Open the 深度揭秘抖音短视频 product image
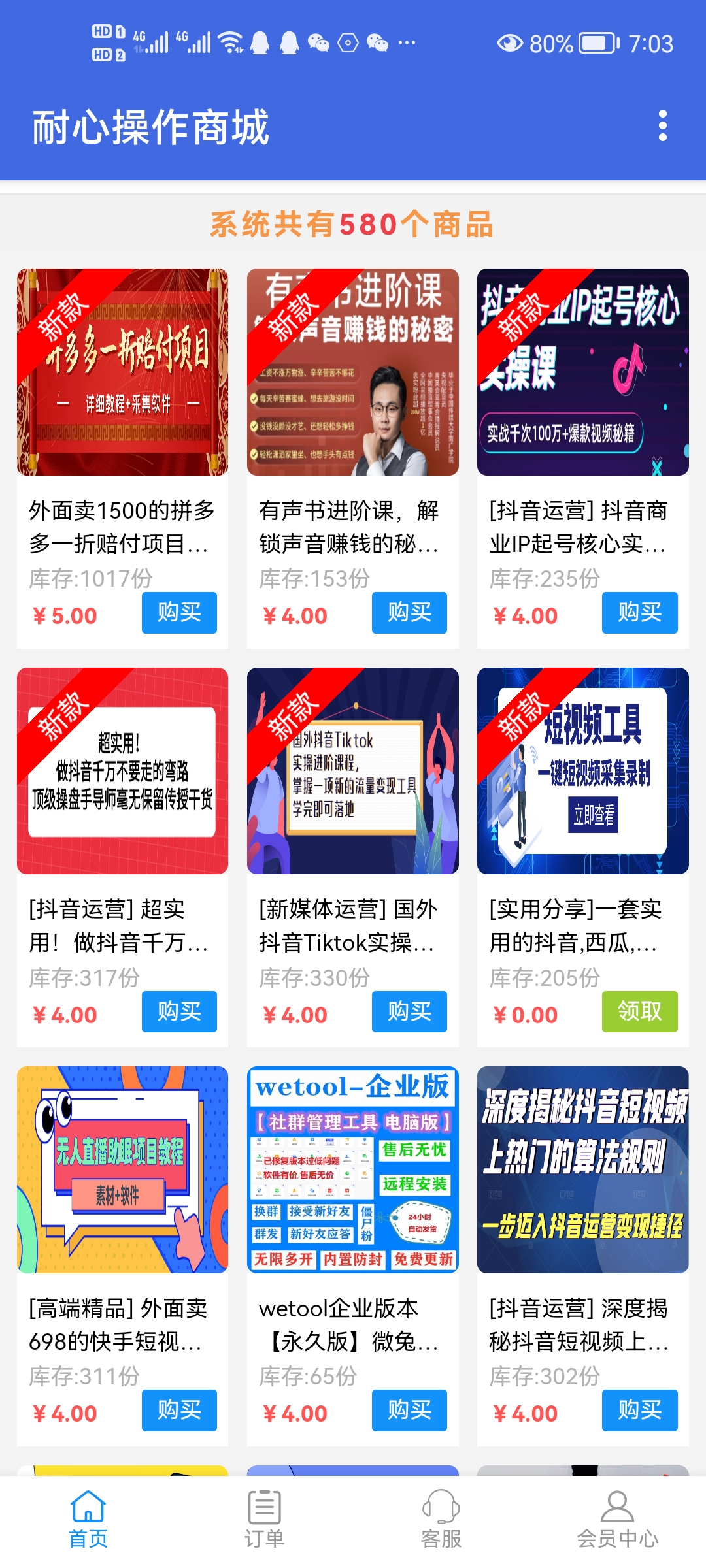The image size is (706, 1568). tap(583, 1169)
